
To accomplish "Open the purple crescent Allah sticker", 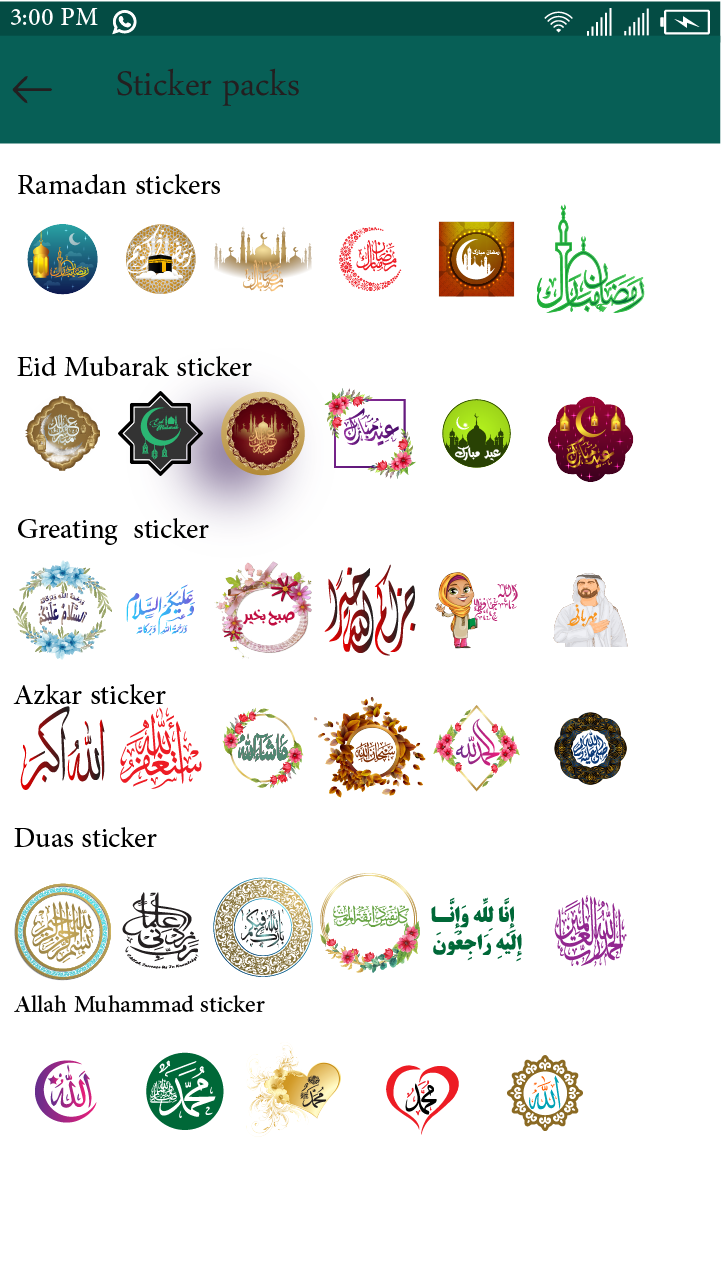I will [x=66, y=1091].
